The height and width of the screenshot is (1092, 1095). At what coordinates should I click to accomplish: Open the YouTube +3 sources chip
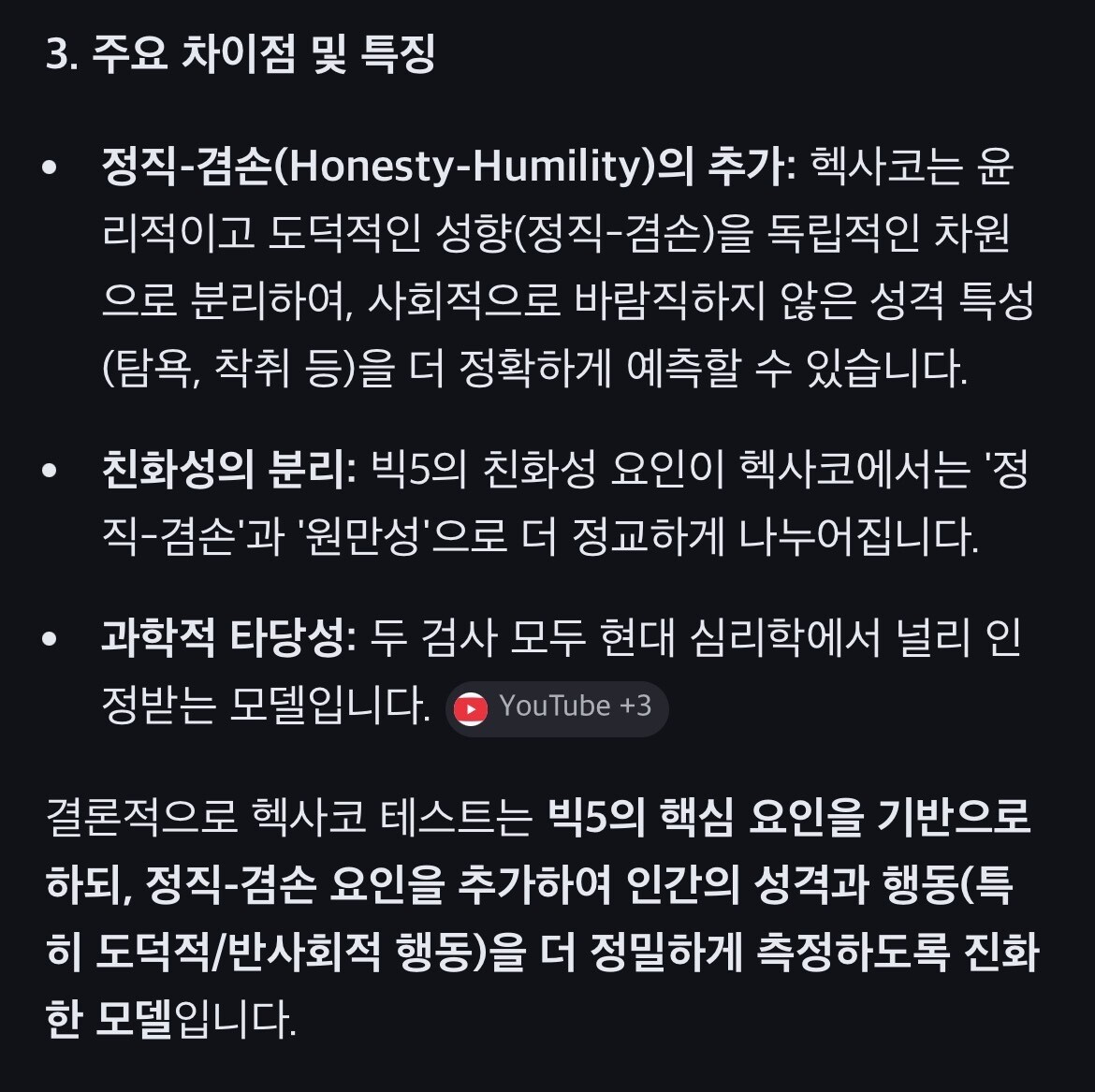click(x=557, y=708)
